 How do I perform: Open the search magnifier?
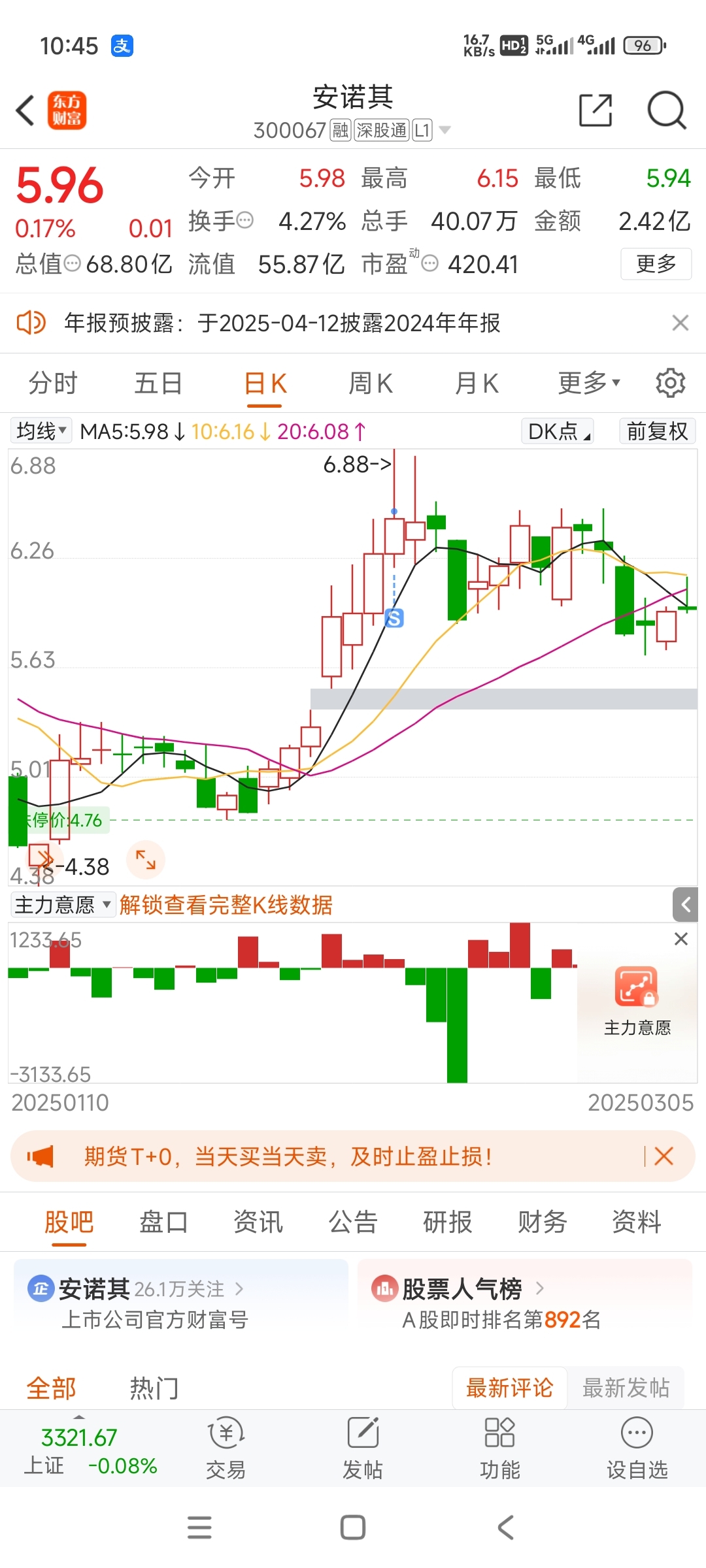[666, 110]
